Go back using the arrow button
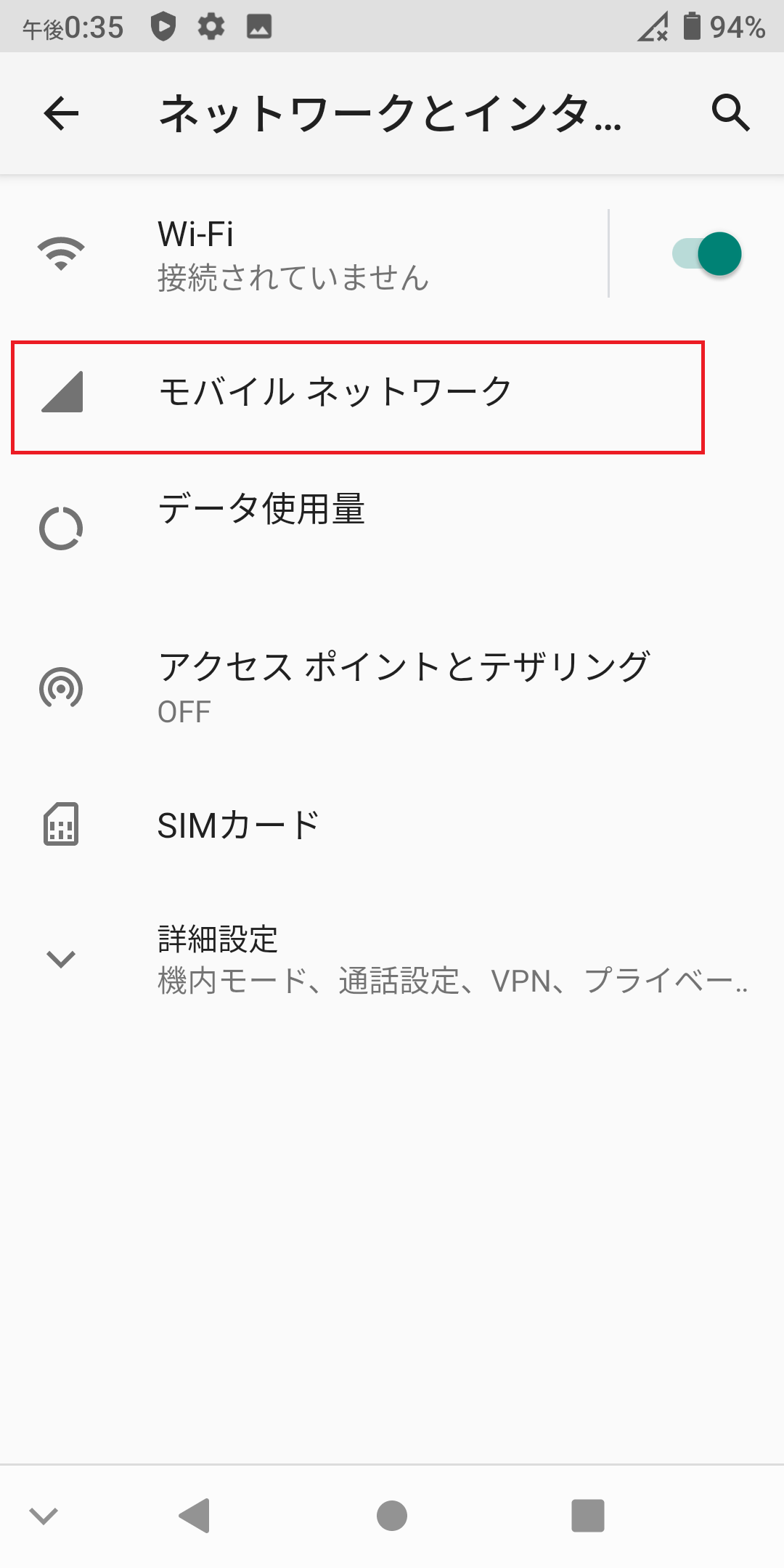The width and height of the screenshot is (784, 1568). pyautogui.click(x=61, y=114)
